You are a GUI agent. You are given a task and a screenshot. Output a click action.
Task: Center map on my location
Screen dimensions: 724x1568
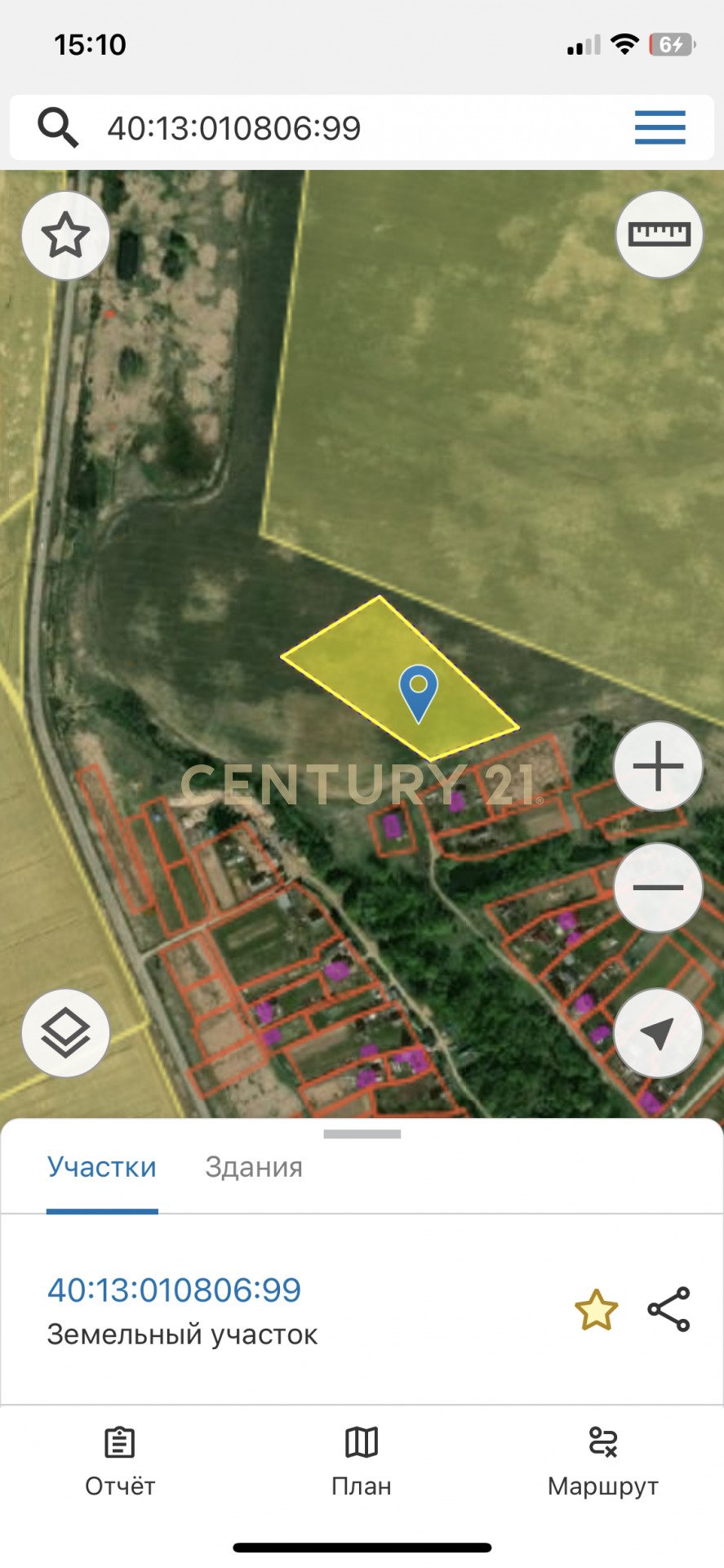658,1033
